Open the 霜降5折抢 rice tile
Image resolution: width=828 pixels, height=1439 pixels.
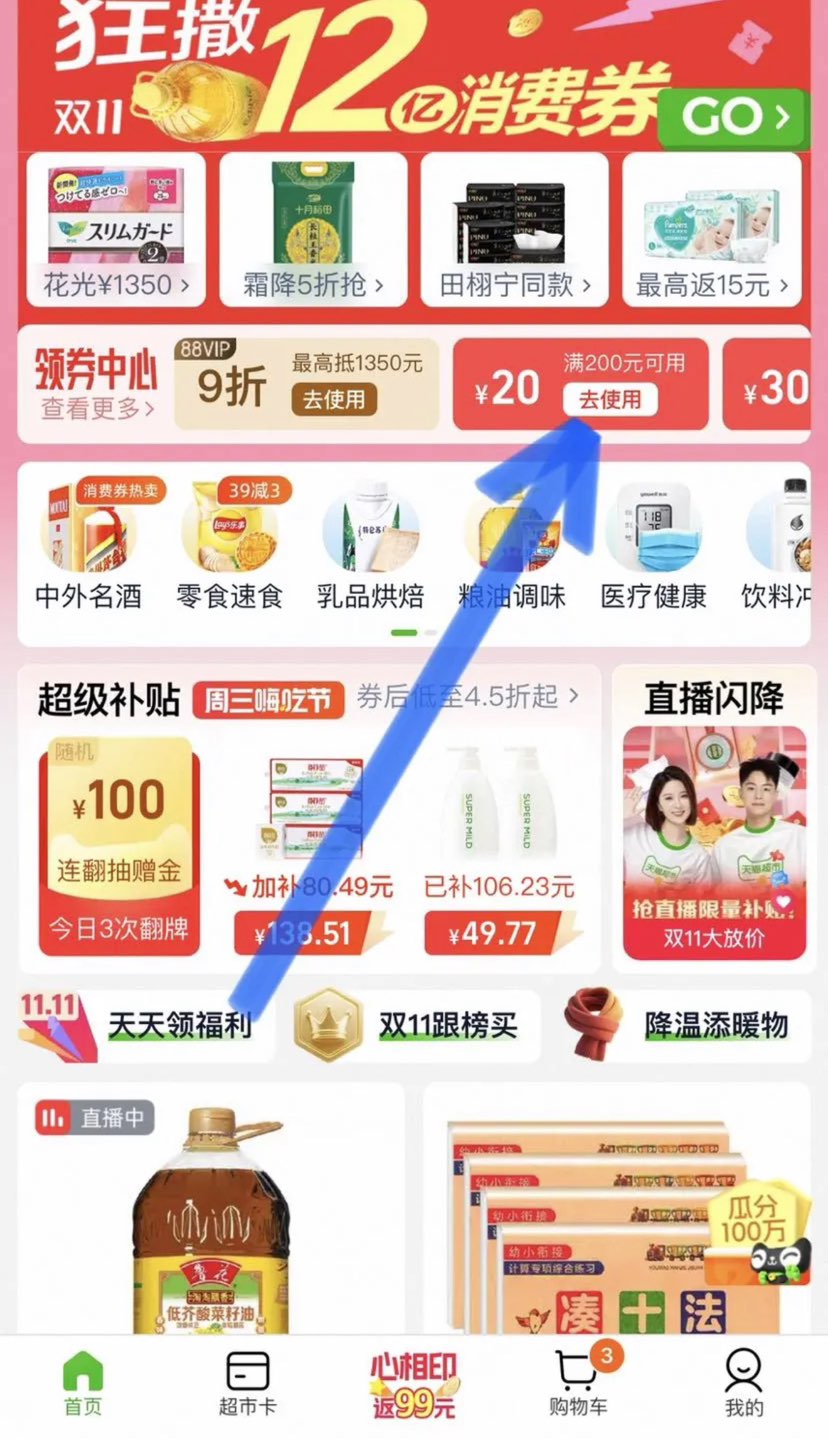[x=313, y=229]
